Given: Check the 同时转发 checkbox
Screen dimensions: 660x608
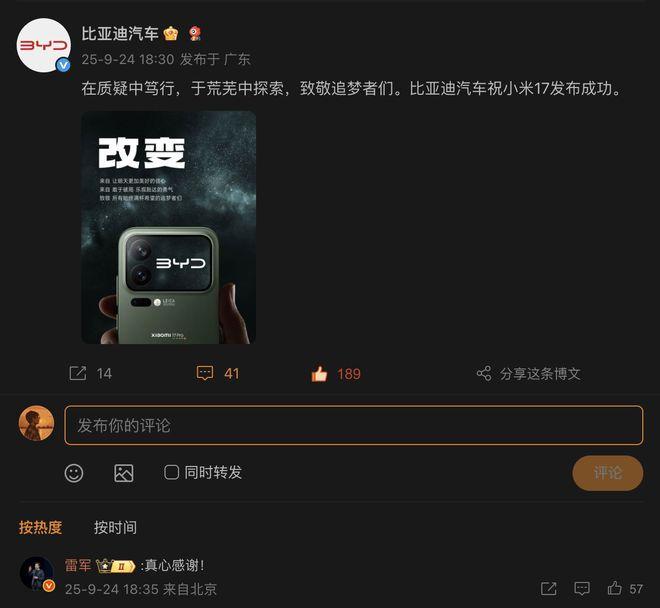Looking at the screenshot, I should [171, 472].
